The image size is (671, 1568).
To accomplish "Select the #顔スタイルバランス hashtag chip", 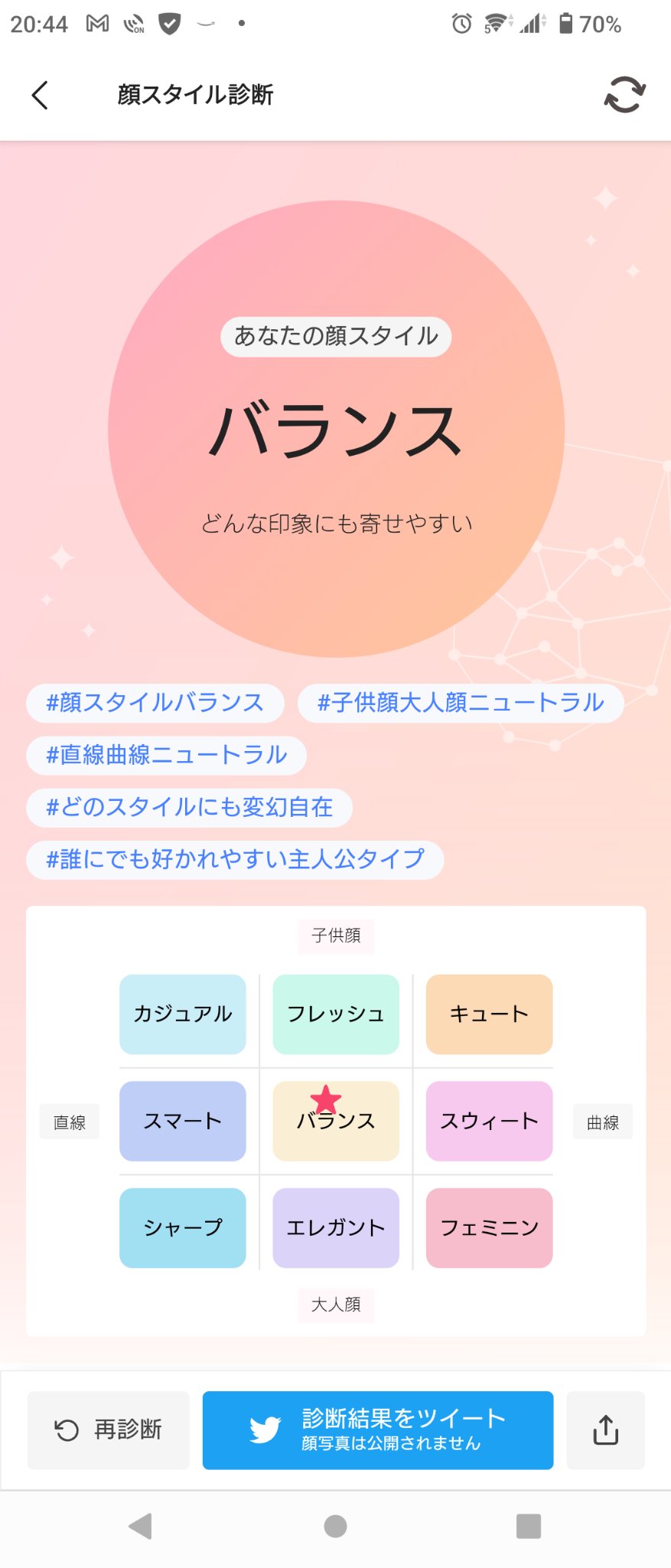I will [155, 703].
